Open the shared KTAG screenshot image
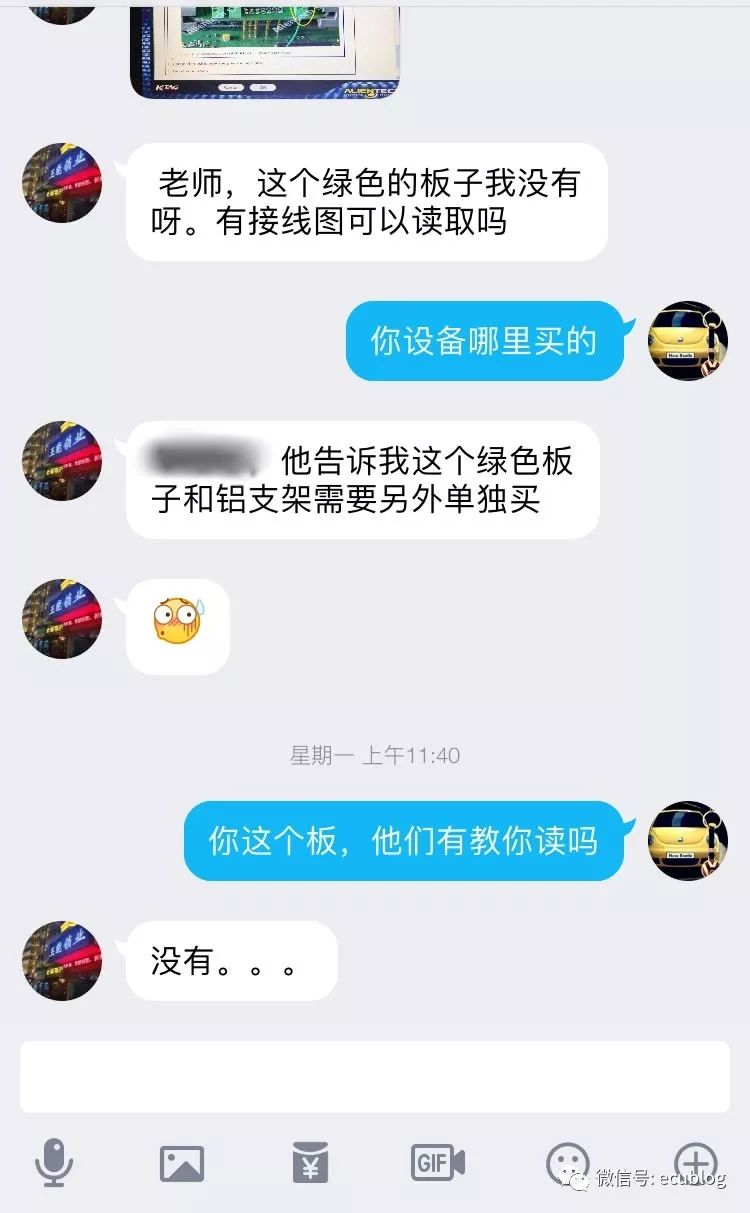 pos(265,50)
